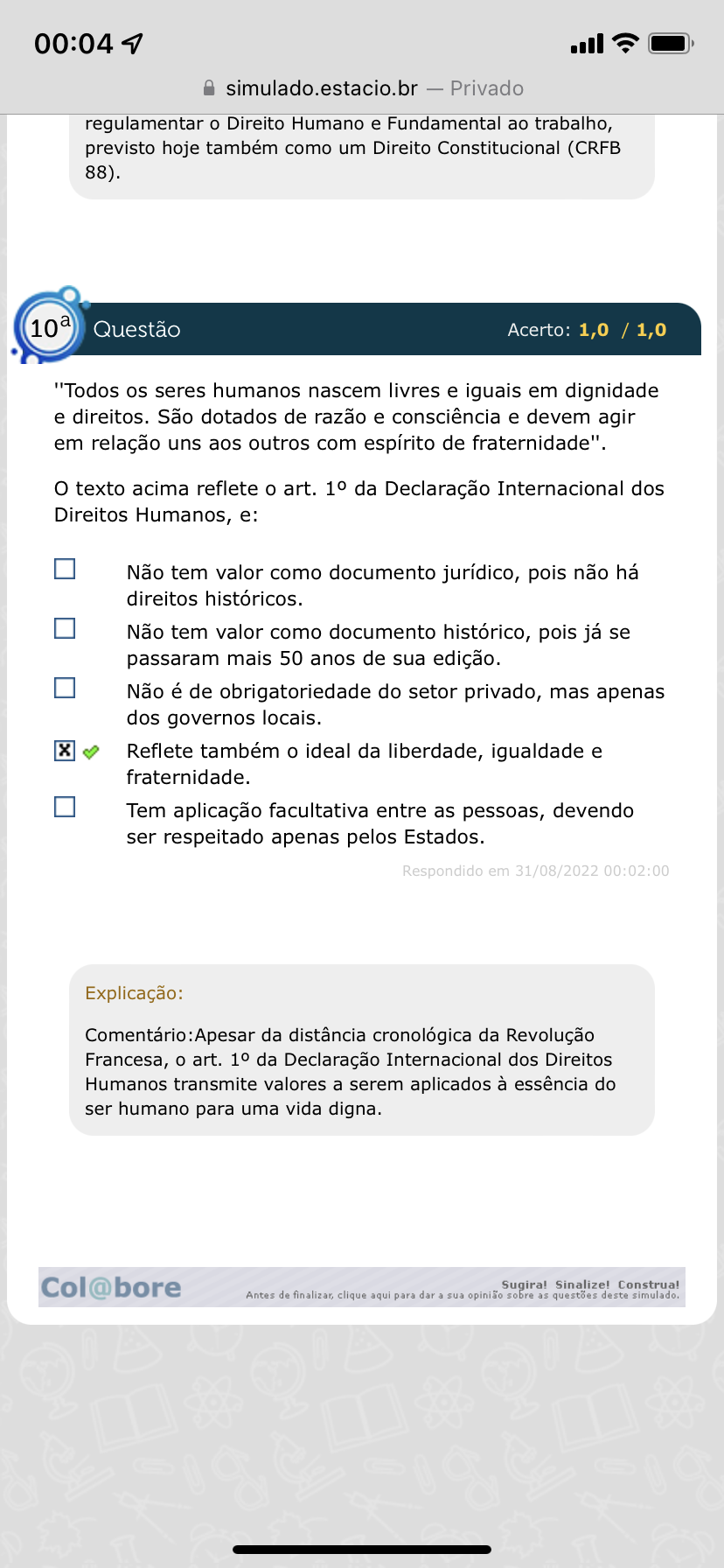Open the Colabore opinion banner
Screen dimensions: 724x1568
click(x=362, y=1287)
